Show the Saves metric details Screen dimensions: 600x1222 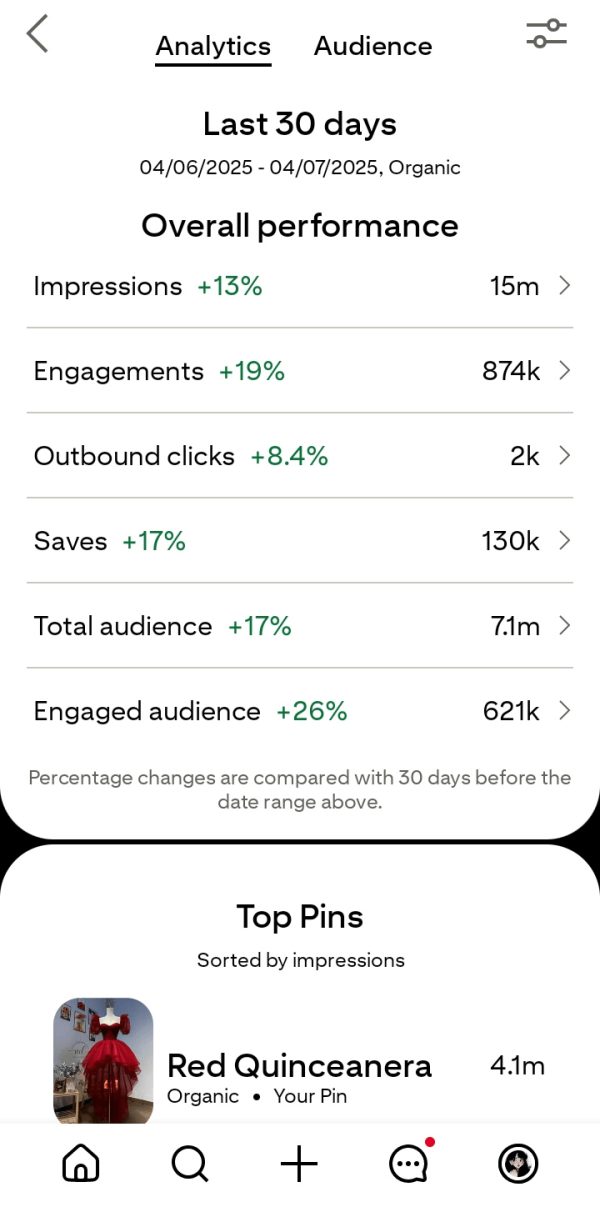click(300, 541)
